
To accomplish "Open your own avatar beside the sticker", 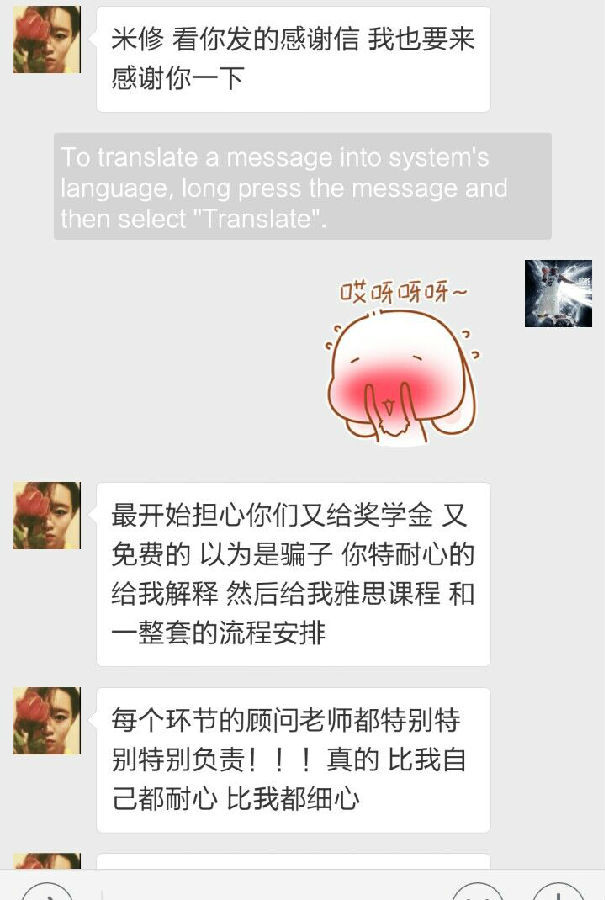I will [x=558, y=293].
